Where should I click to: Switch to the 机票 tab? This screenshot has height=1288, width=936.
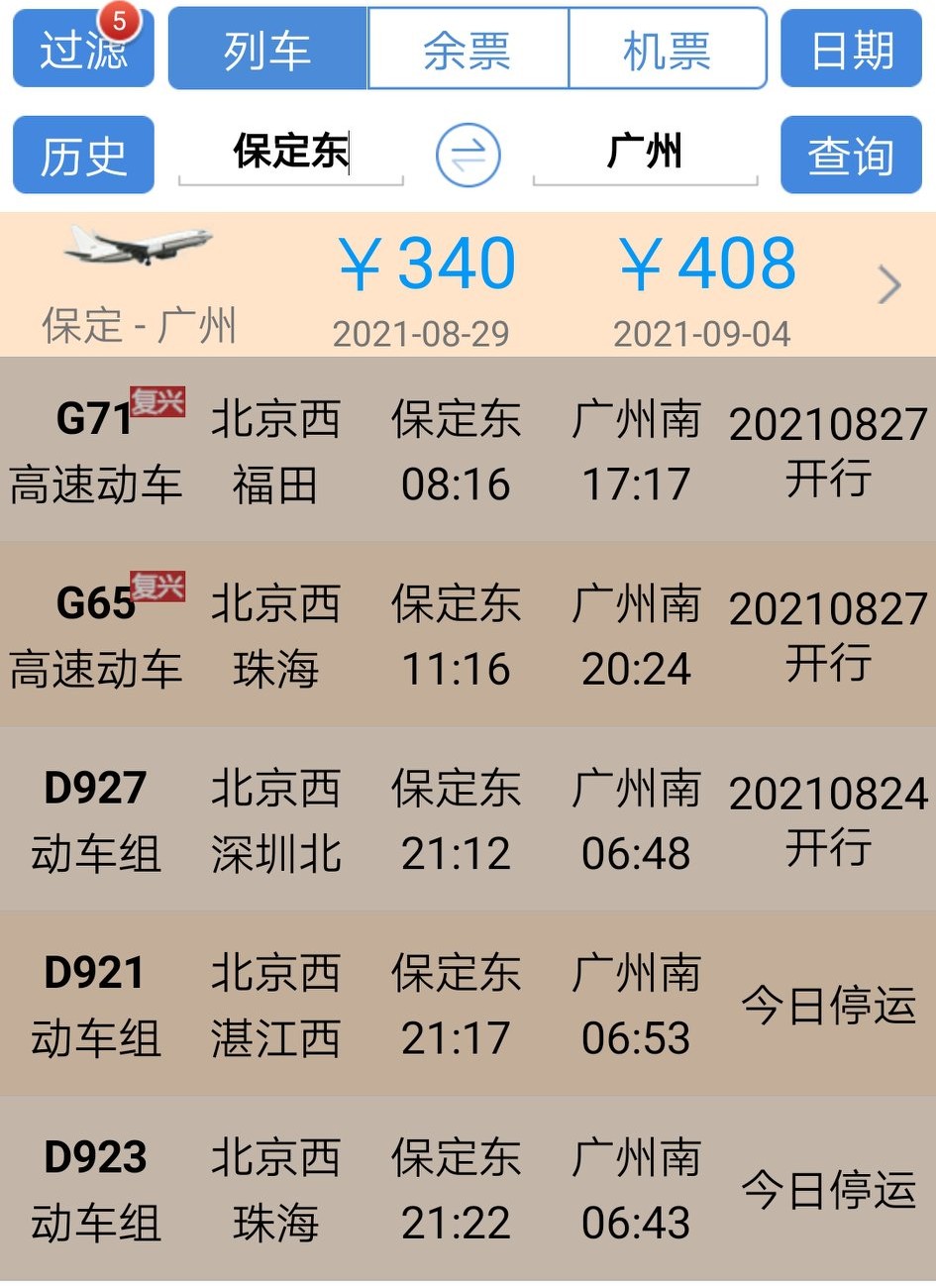click(x=666, y=50)
